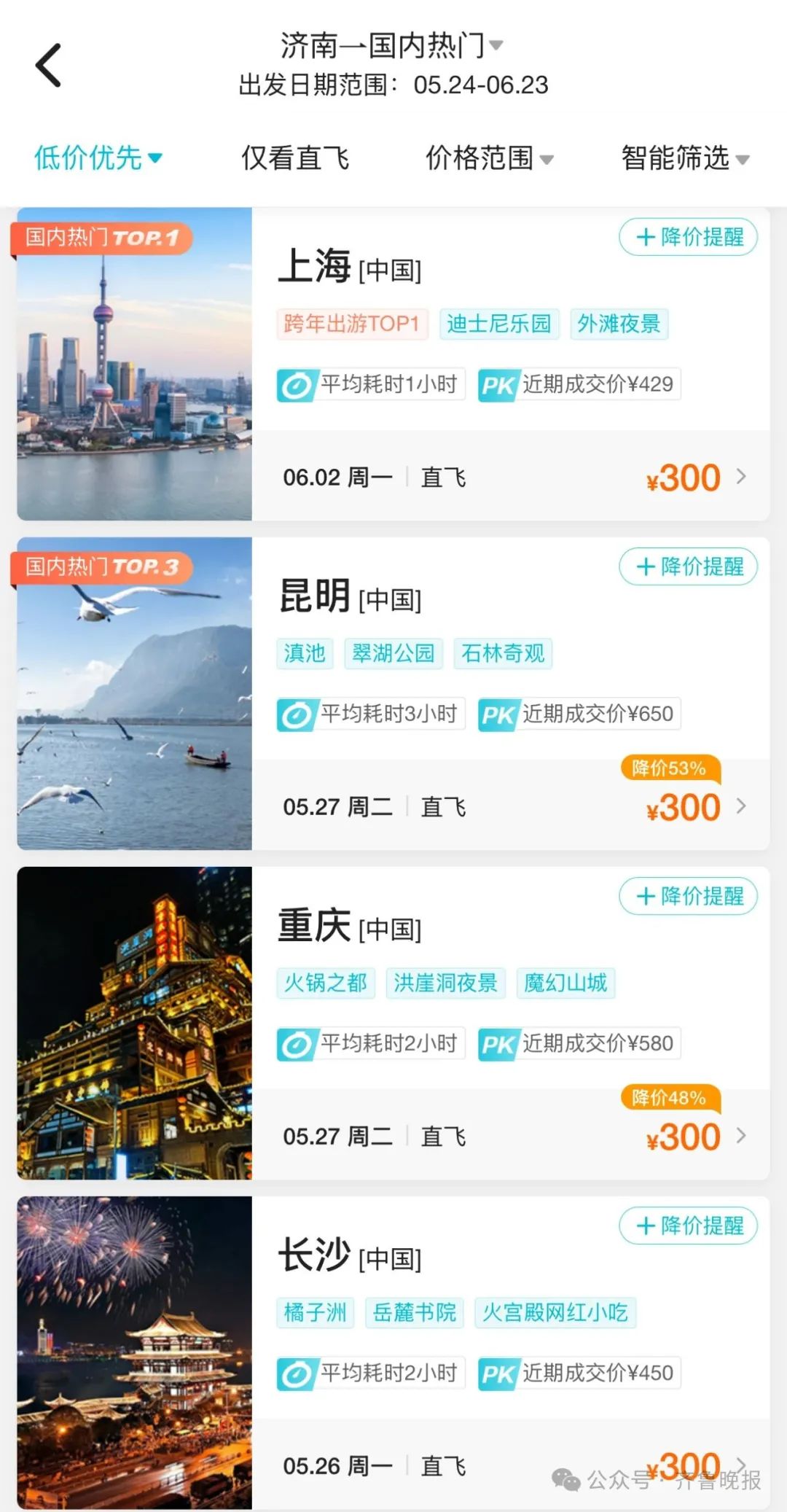The image size is (787, 1512).
Task: Select the 国内热门TOP.1 badge on Shanghai's photo
Action: point(101,235)
